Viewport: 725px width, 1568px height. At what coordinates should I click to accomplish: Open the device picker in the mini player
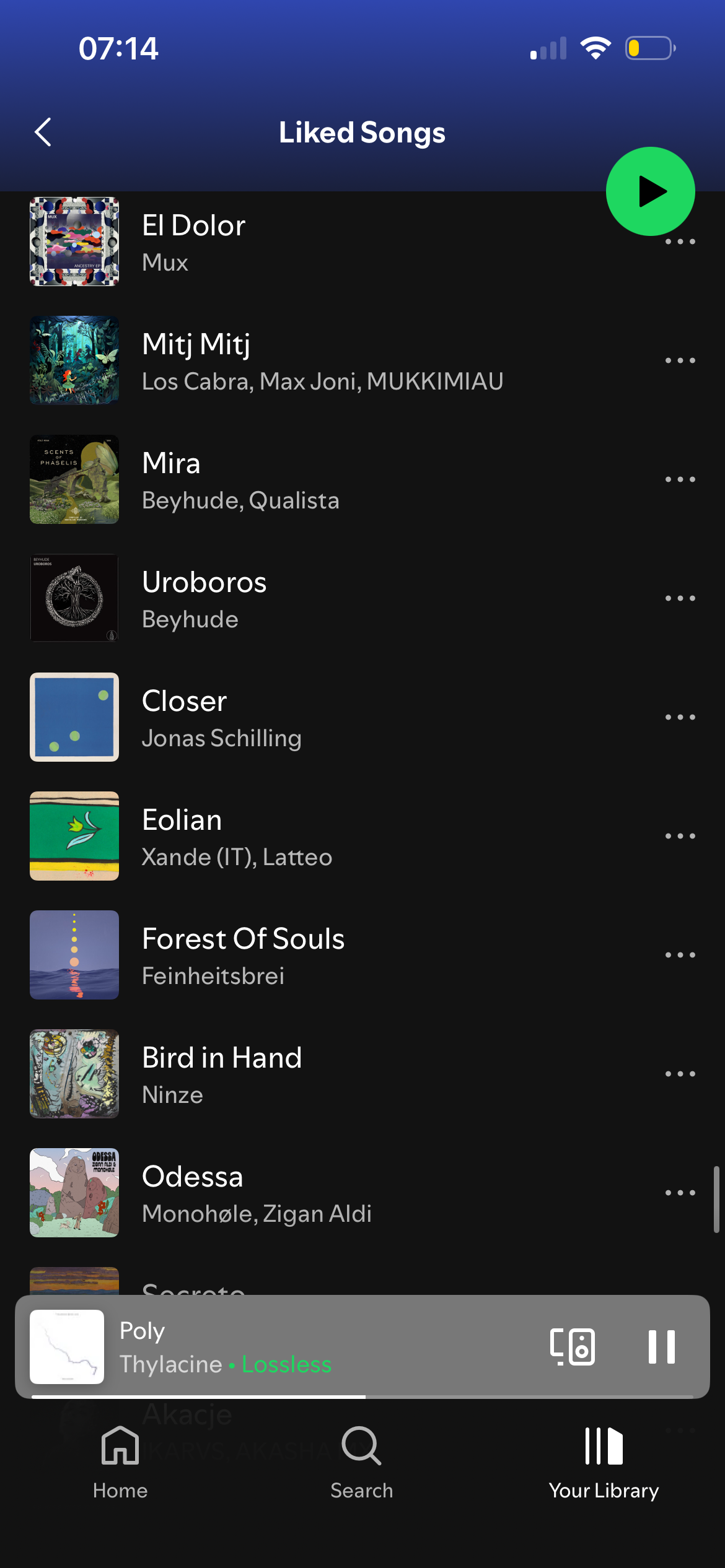[573, 1346]
